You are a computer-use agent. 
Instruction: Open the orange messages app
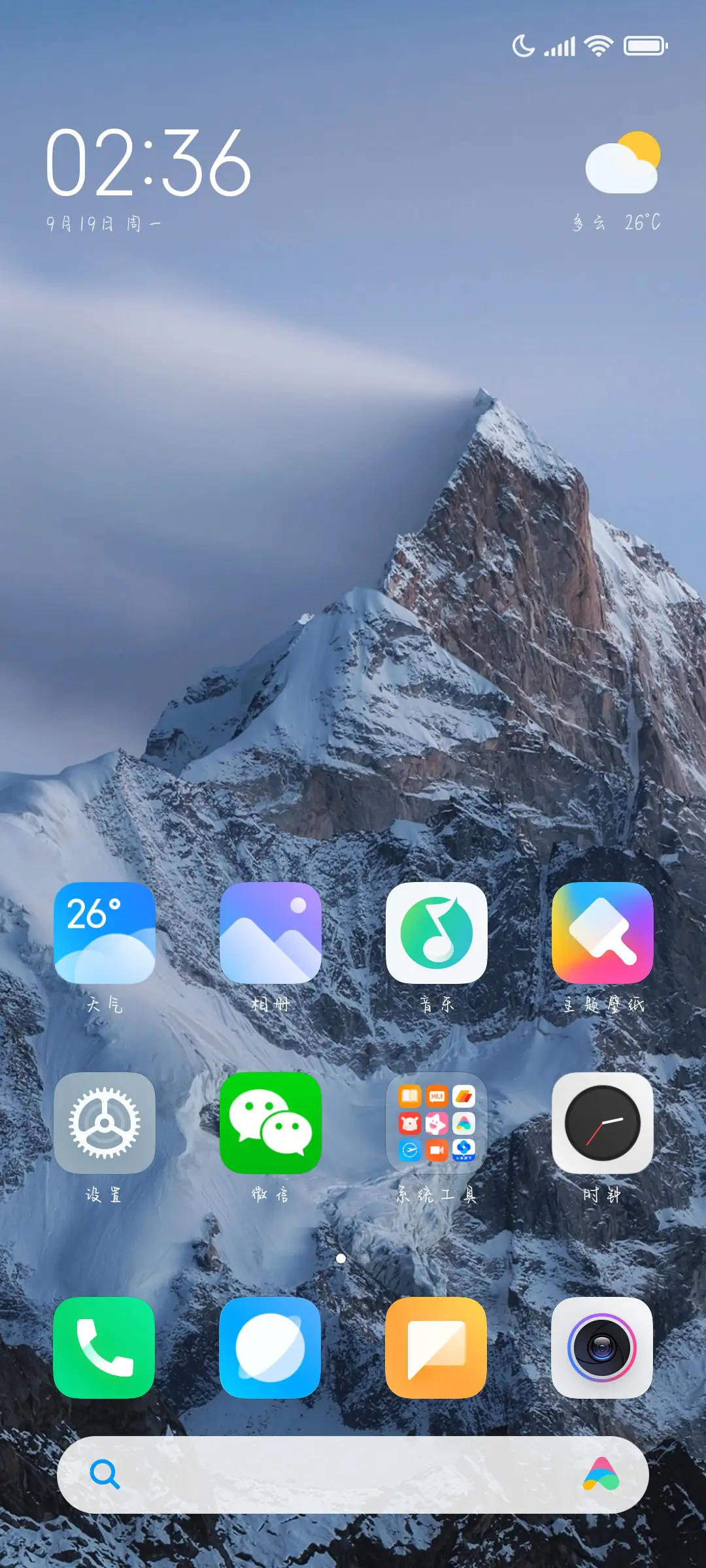(x=437, y=1347)
